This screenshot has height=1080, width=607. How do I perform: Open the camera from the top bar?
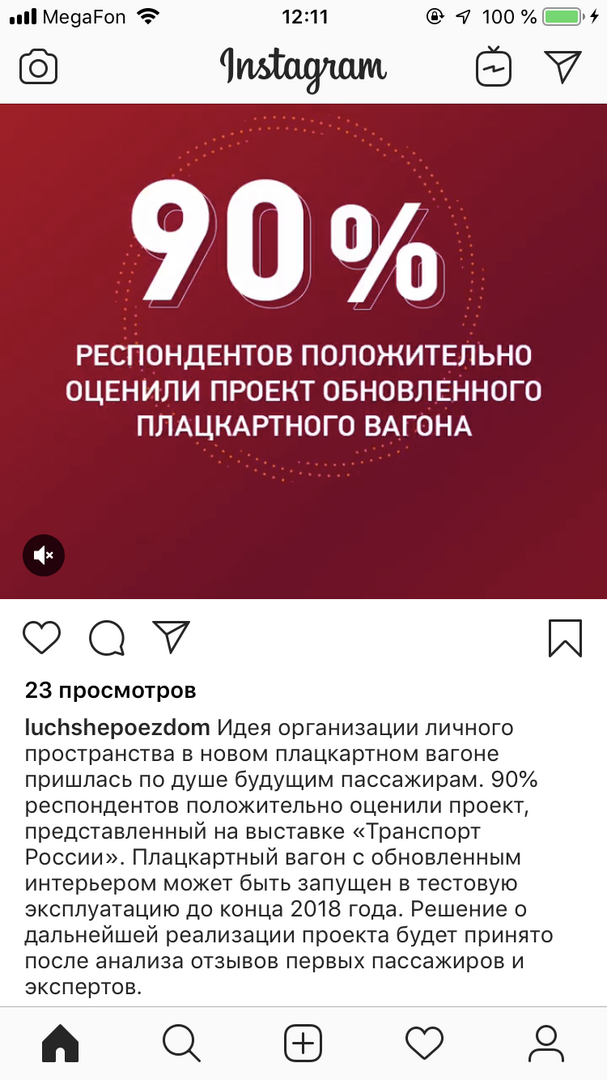[x=39, y=67]
